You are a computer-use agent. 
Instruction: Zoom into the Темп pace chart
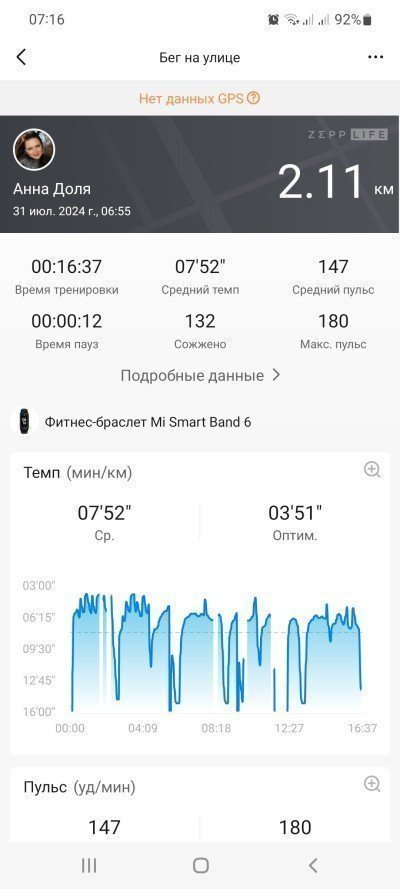point(372,469)
